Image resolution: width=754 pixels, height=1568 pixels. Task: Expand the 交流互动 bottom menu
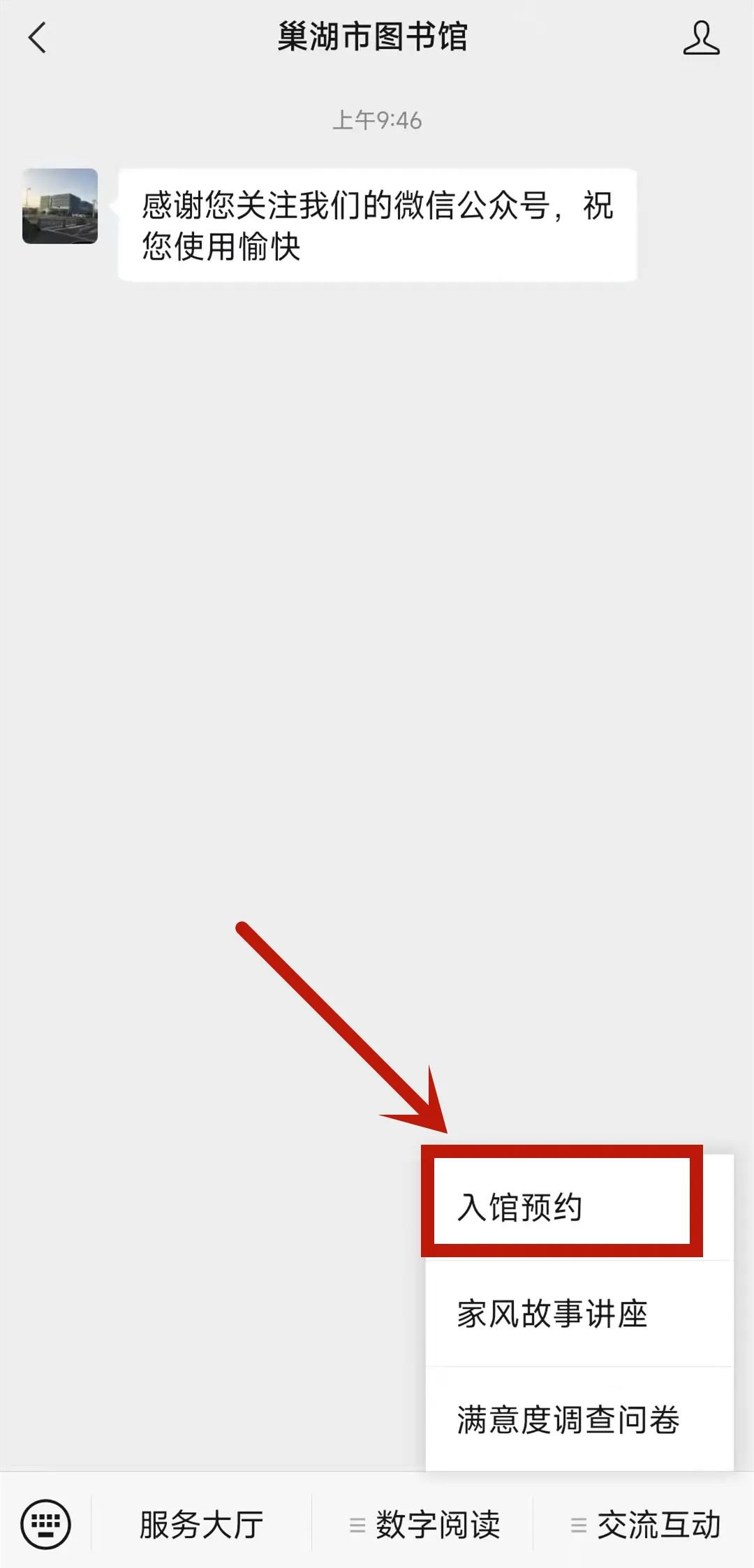click(x=644, y=1525)
